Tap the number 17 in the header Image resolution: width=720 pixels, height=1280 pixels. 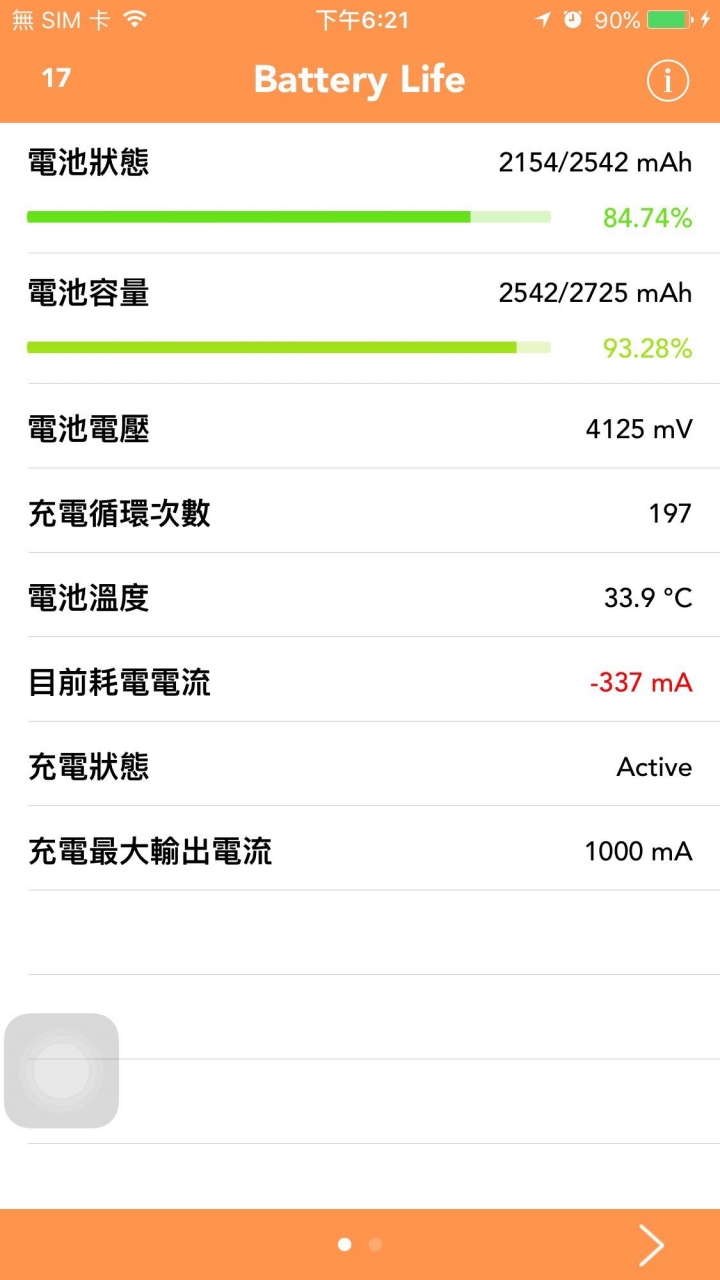[x=56, y=78]
